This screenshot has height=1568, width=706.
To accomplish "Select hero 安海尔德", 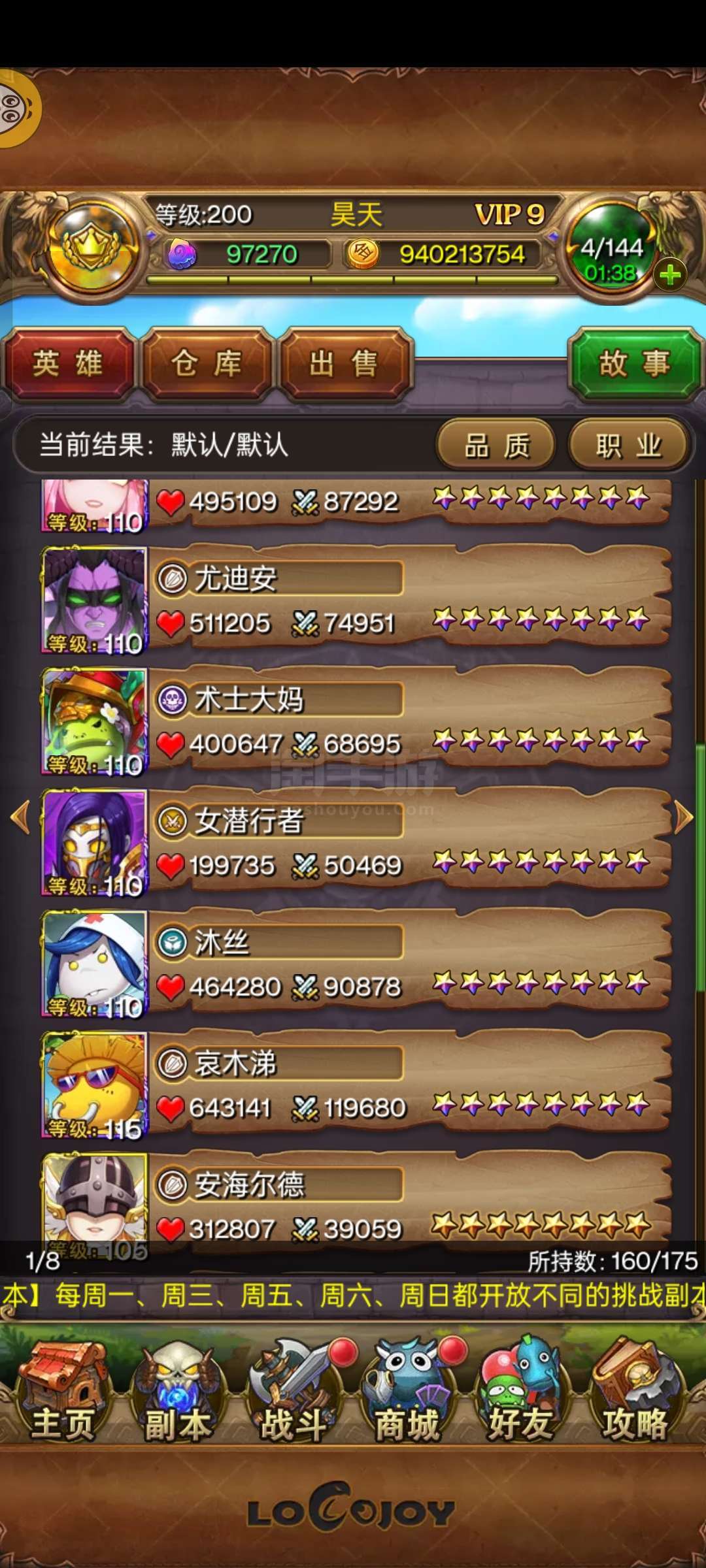I will [356, 1201].
